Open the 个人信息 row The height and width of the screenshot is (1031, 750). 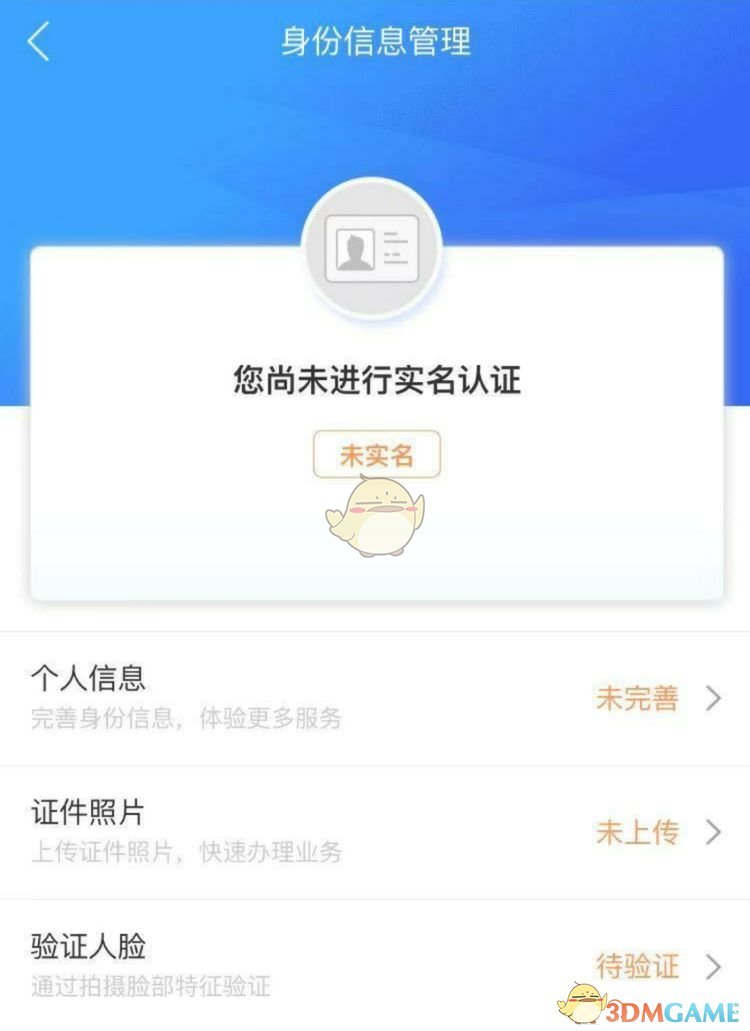point(375,698)
